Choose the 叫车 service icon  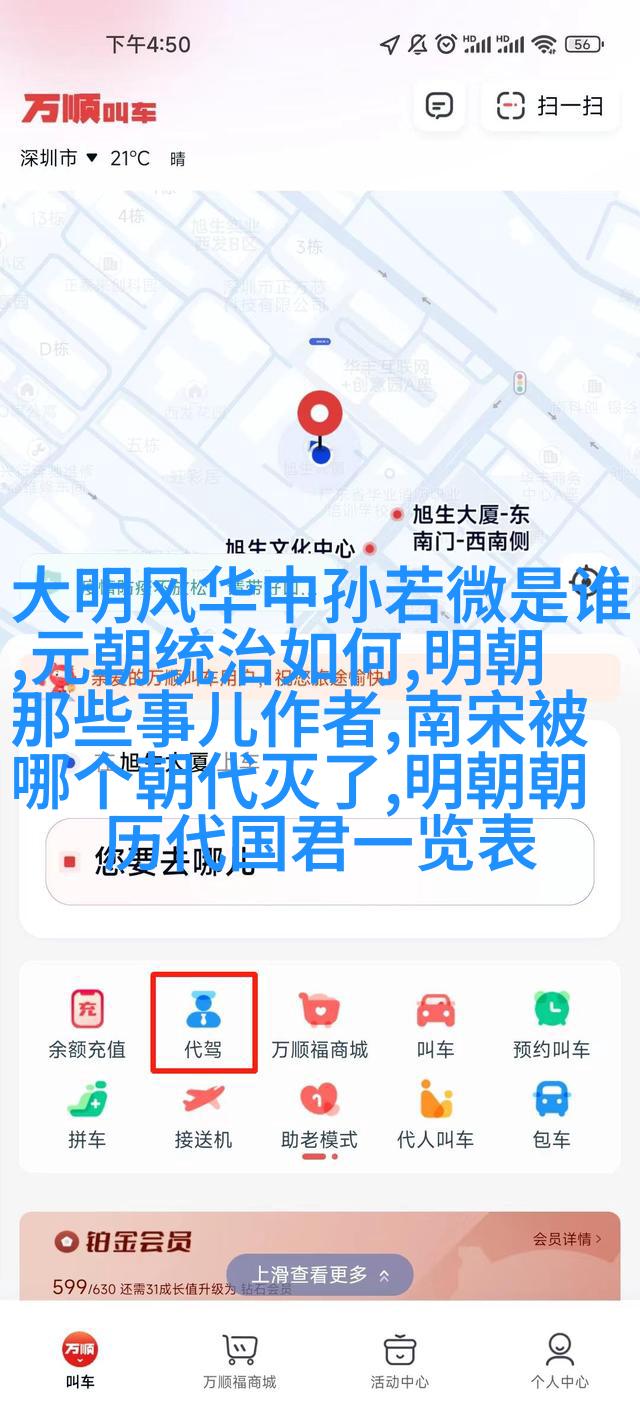click(x=435, y=1023)
